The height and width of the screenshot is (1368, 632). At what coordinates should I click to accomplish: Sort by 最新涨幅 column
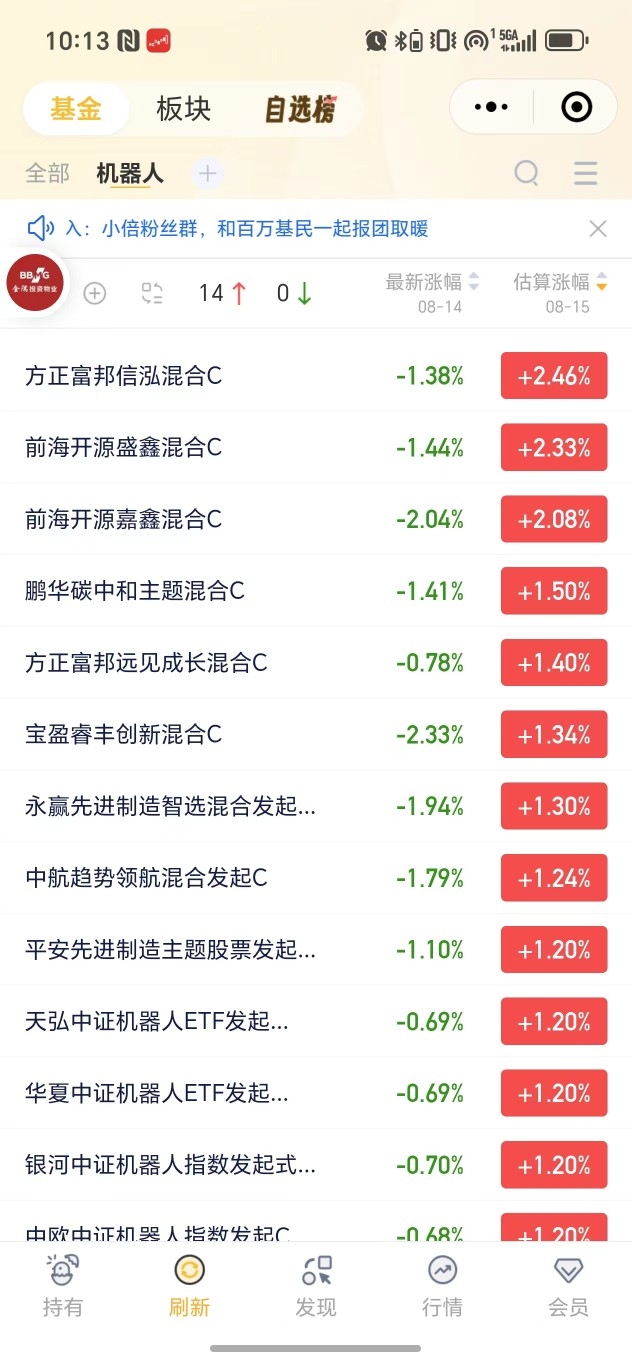432,283
